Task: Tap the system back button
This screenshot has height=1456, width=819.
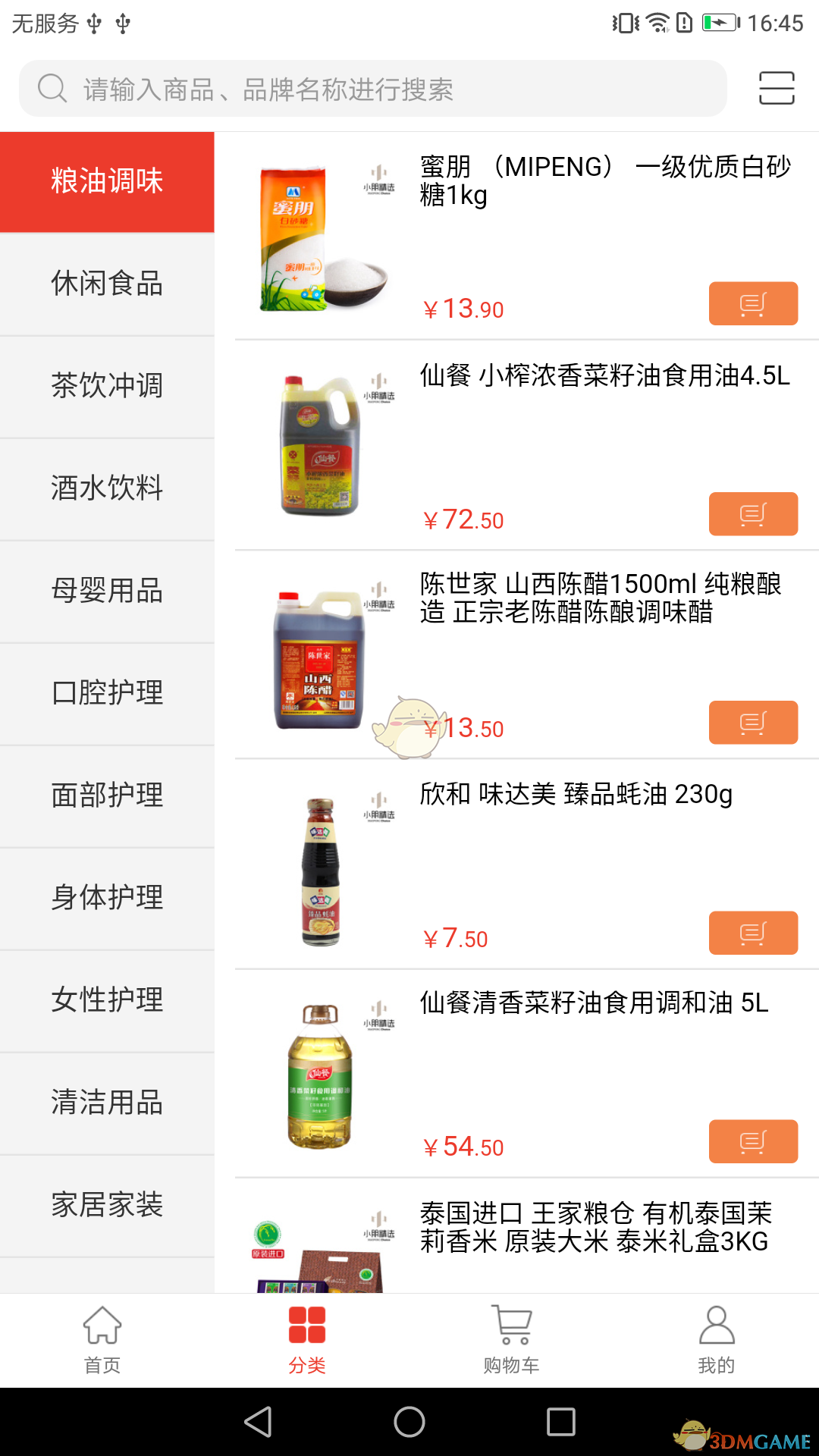Action: [258, 1422]
